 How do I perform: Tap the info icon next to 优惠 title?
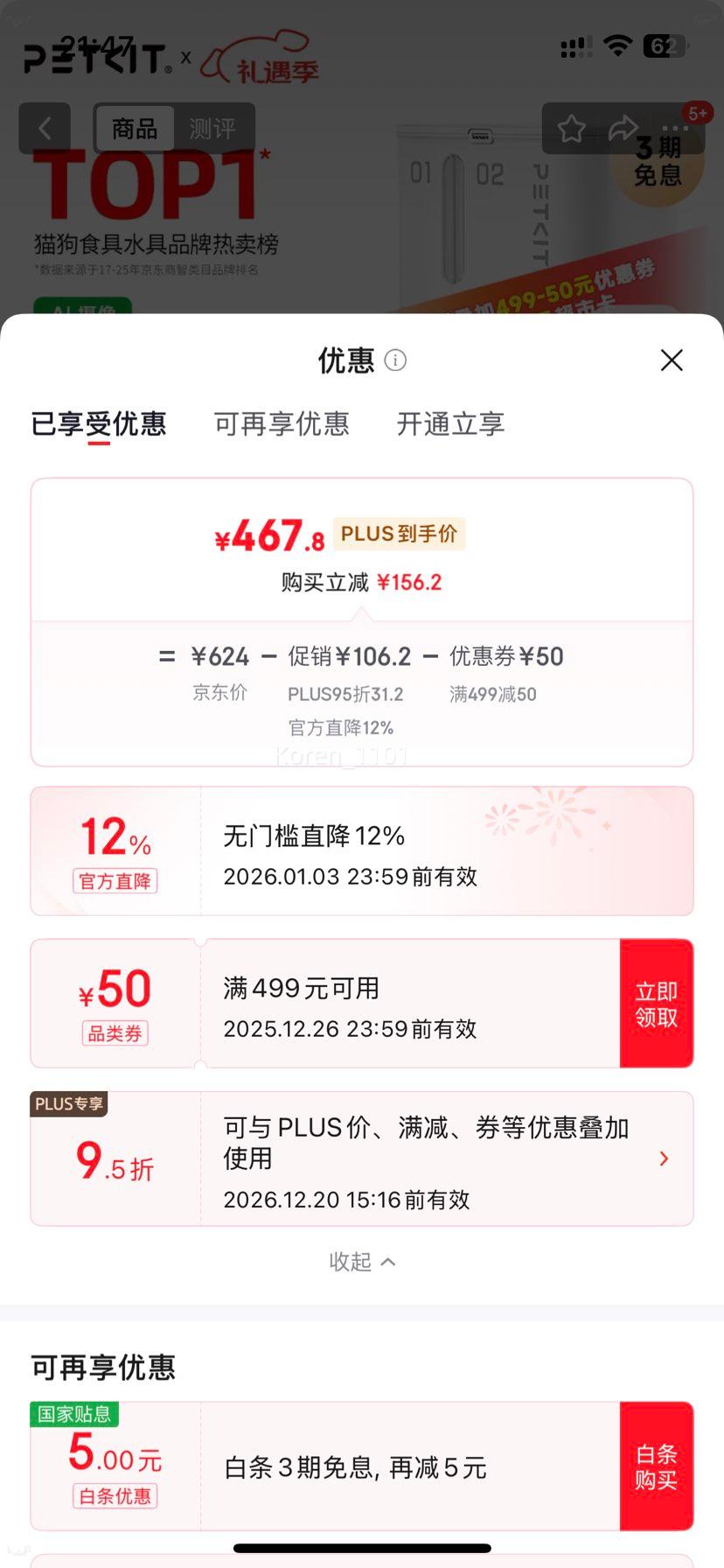pos(397,360)
